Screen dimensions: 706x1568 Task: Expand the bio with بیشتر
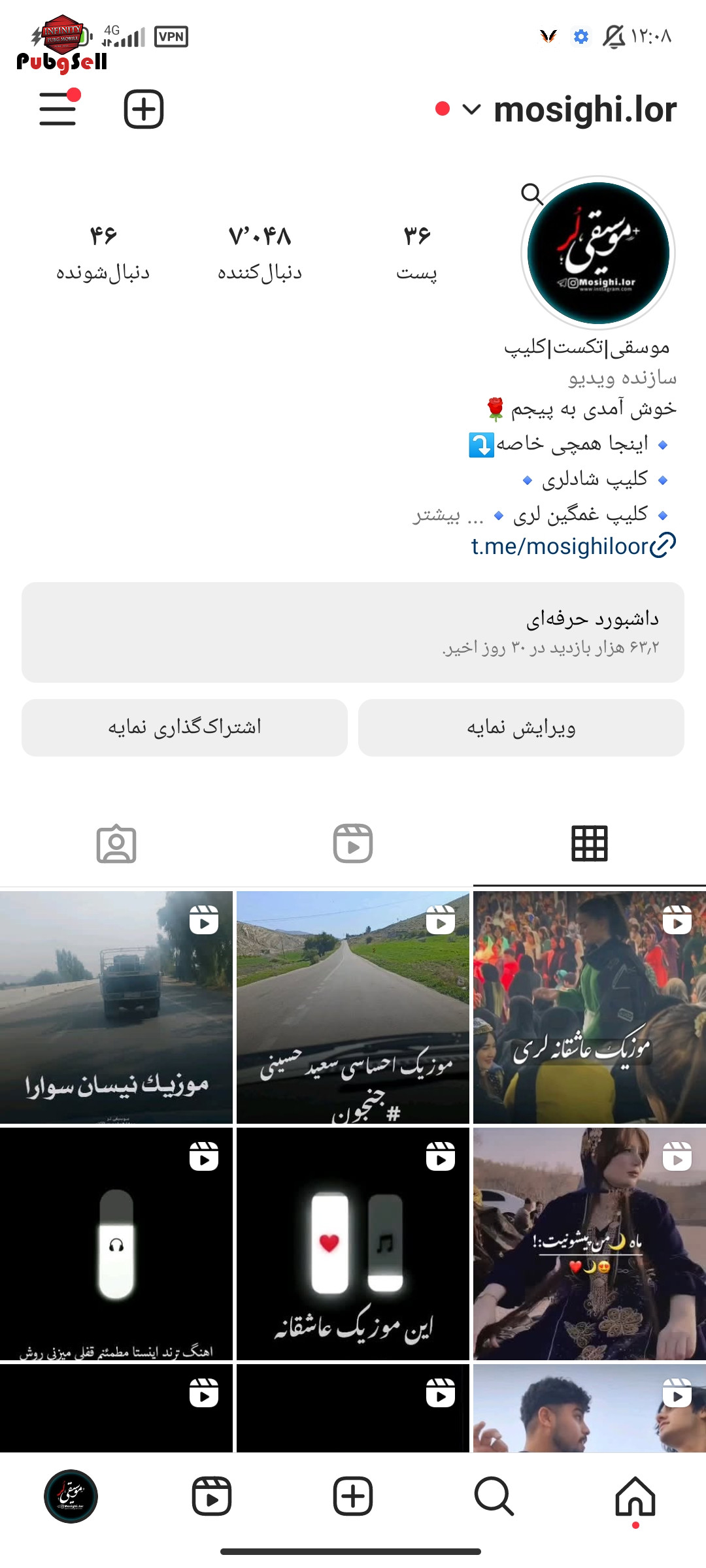coord(436,515)
